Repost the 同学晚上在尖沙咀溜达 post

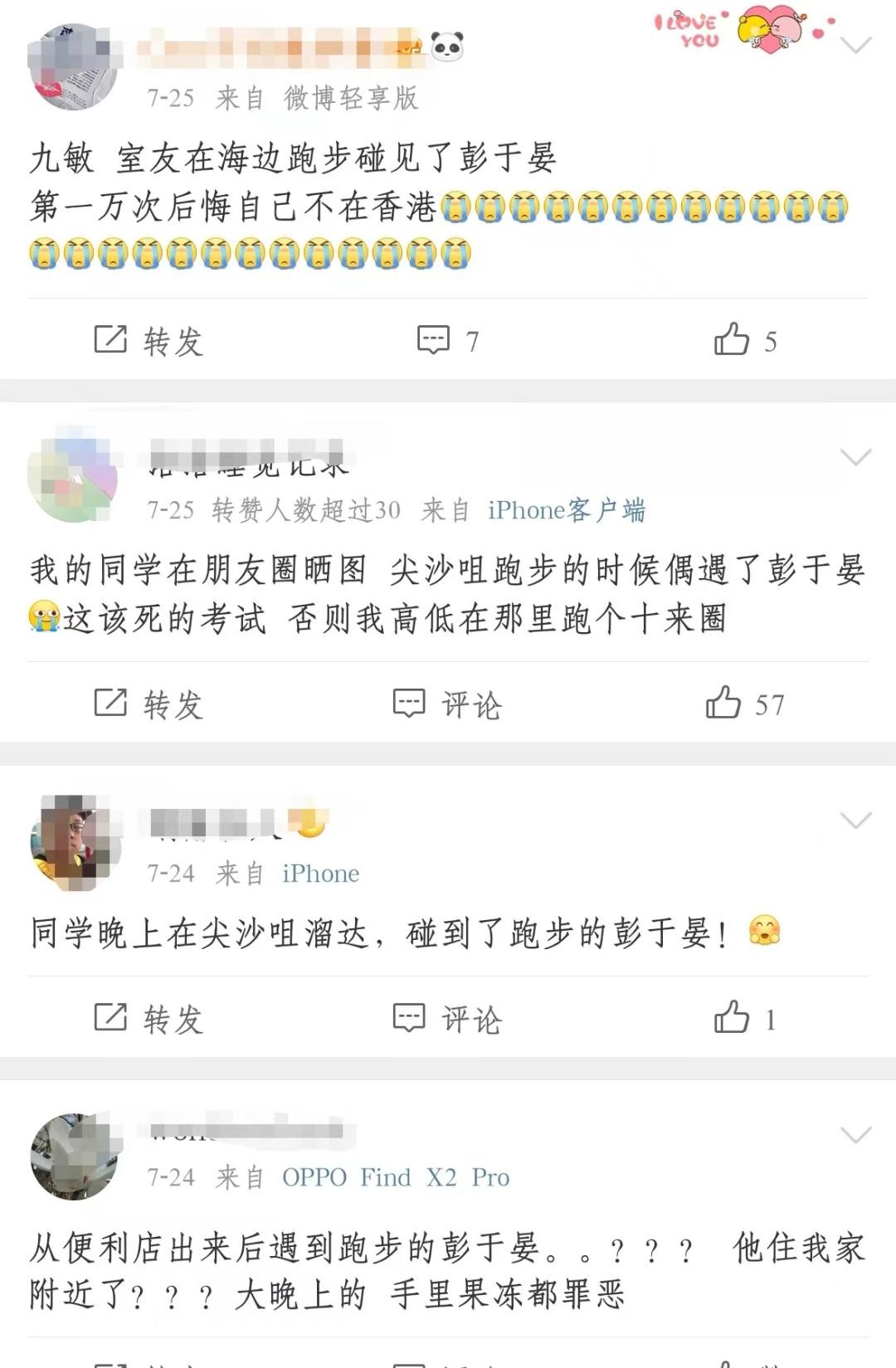pyautogui.click(x=149, y=1019)
